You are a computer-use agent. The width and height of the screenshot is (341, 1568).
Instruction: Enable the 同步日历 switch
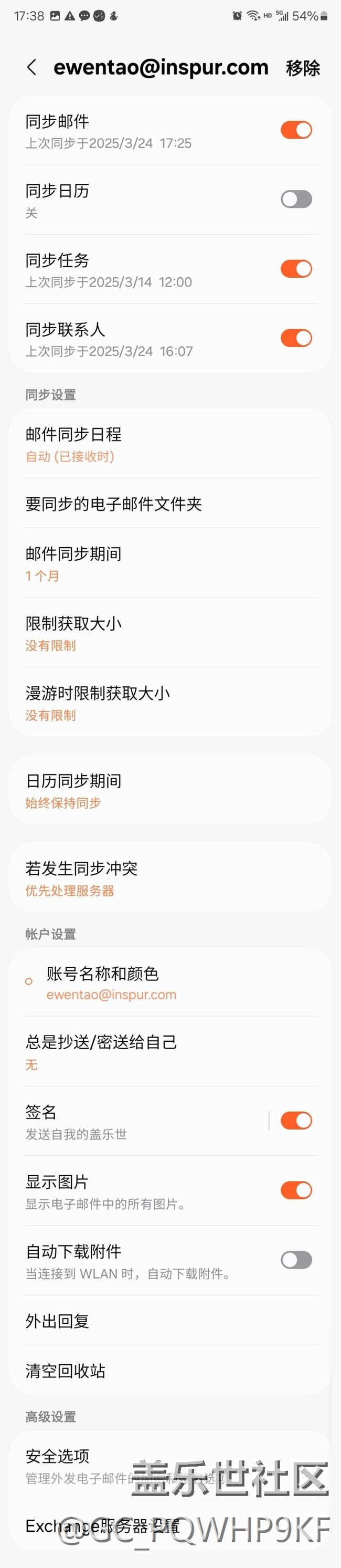296,199
